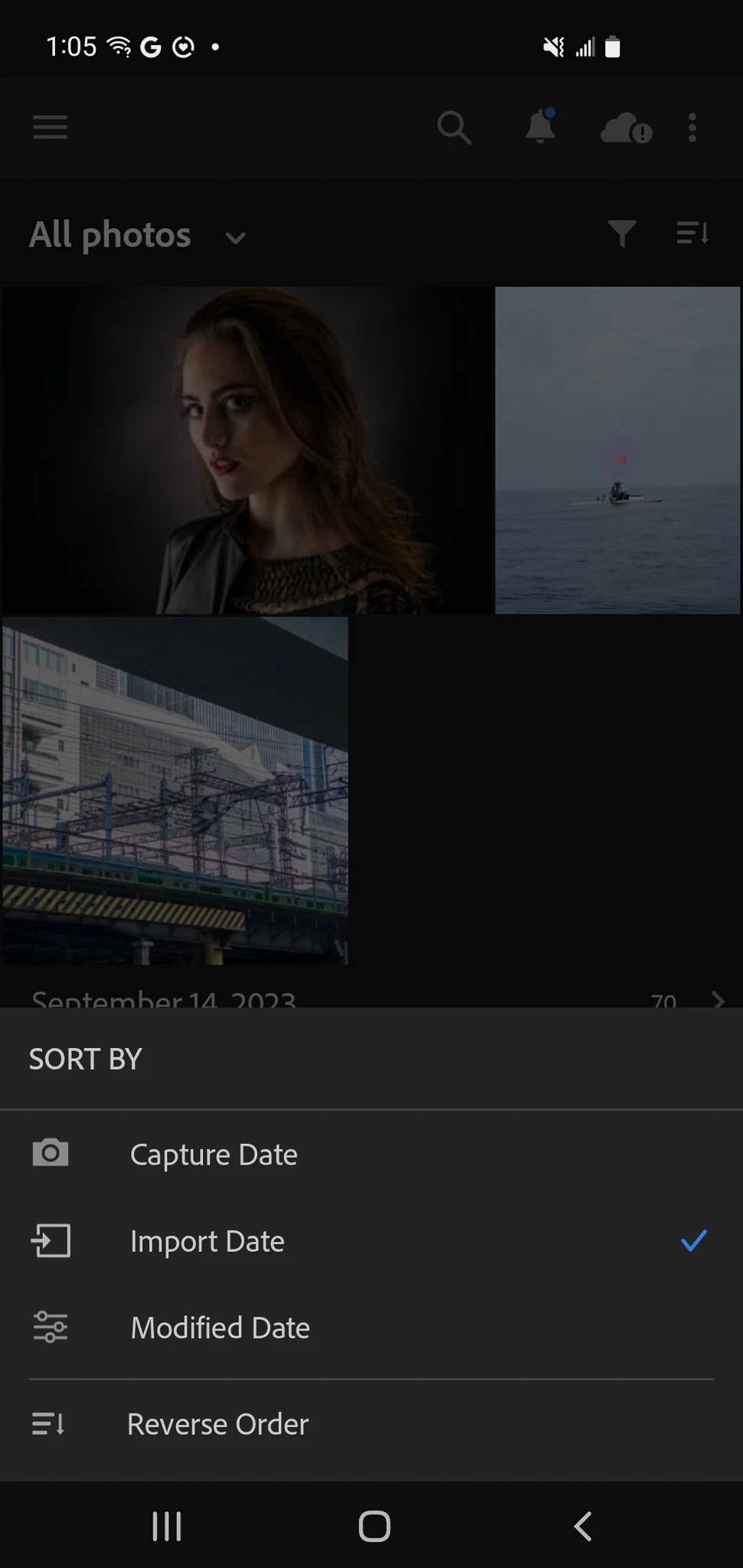Select Import Date sorting option

pos(207,1241)
